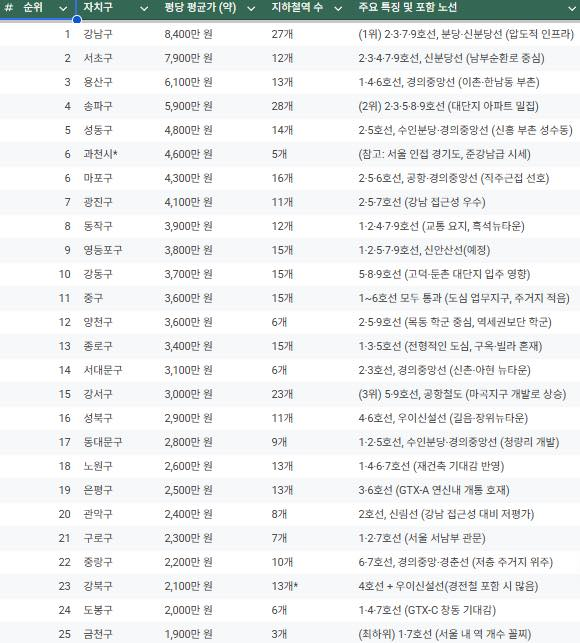Expand the 주요 특징 및 포함 노선 dropdown
The width and height of the screenshot is (580, 643).
(571, 8)
